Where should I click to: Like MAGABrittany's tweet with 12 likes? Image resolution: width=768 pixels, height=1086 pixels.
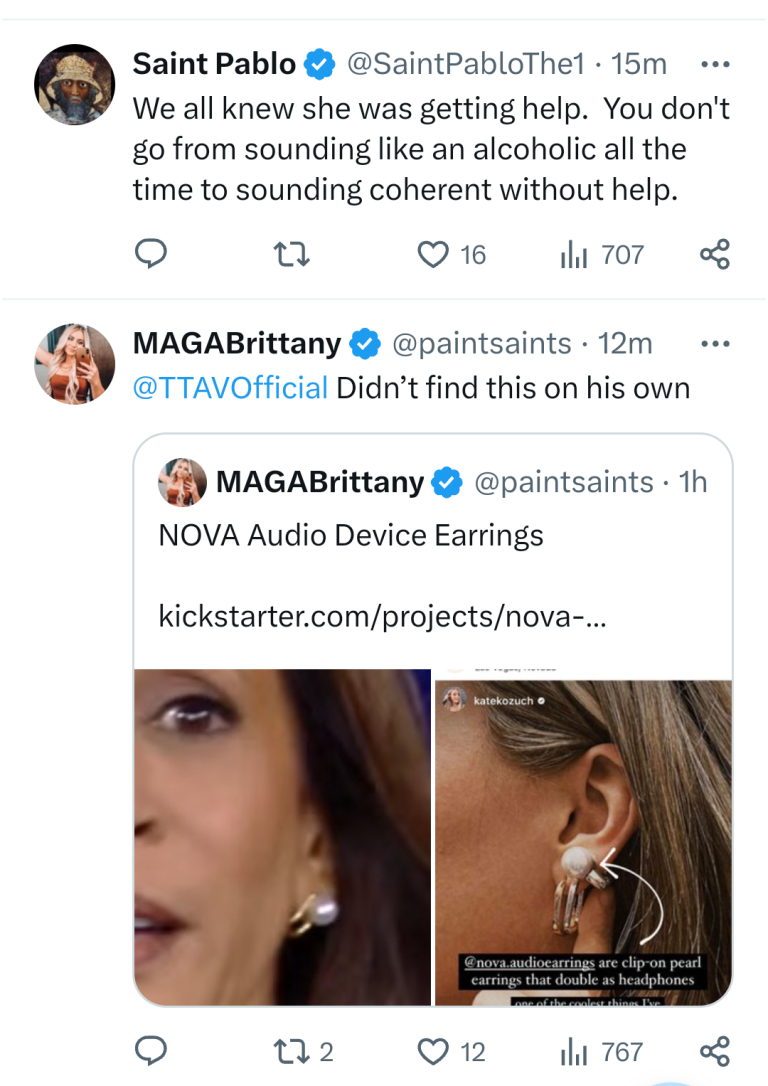[433, 1051]
